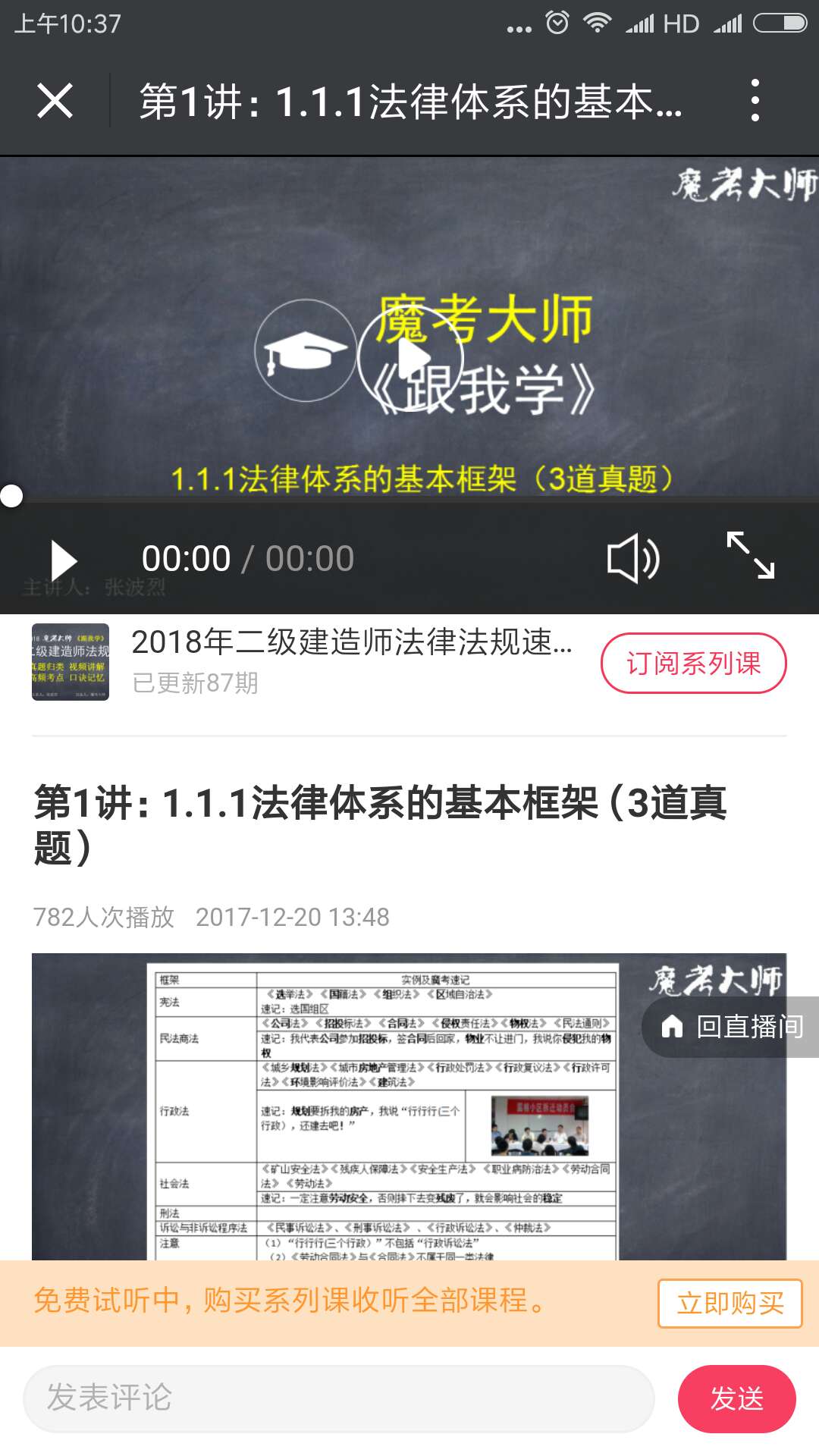Tap the play icon beside the time
Image resolution: width=819 pixels, height=1456 pixels.
coord(63,561)
